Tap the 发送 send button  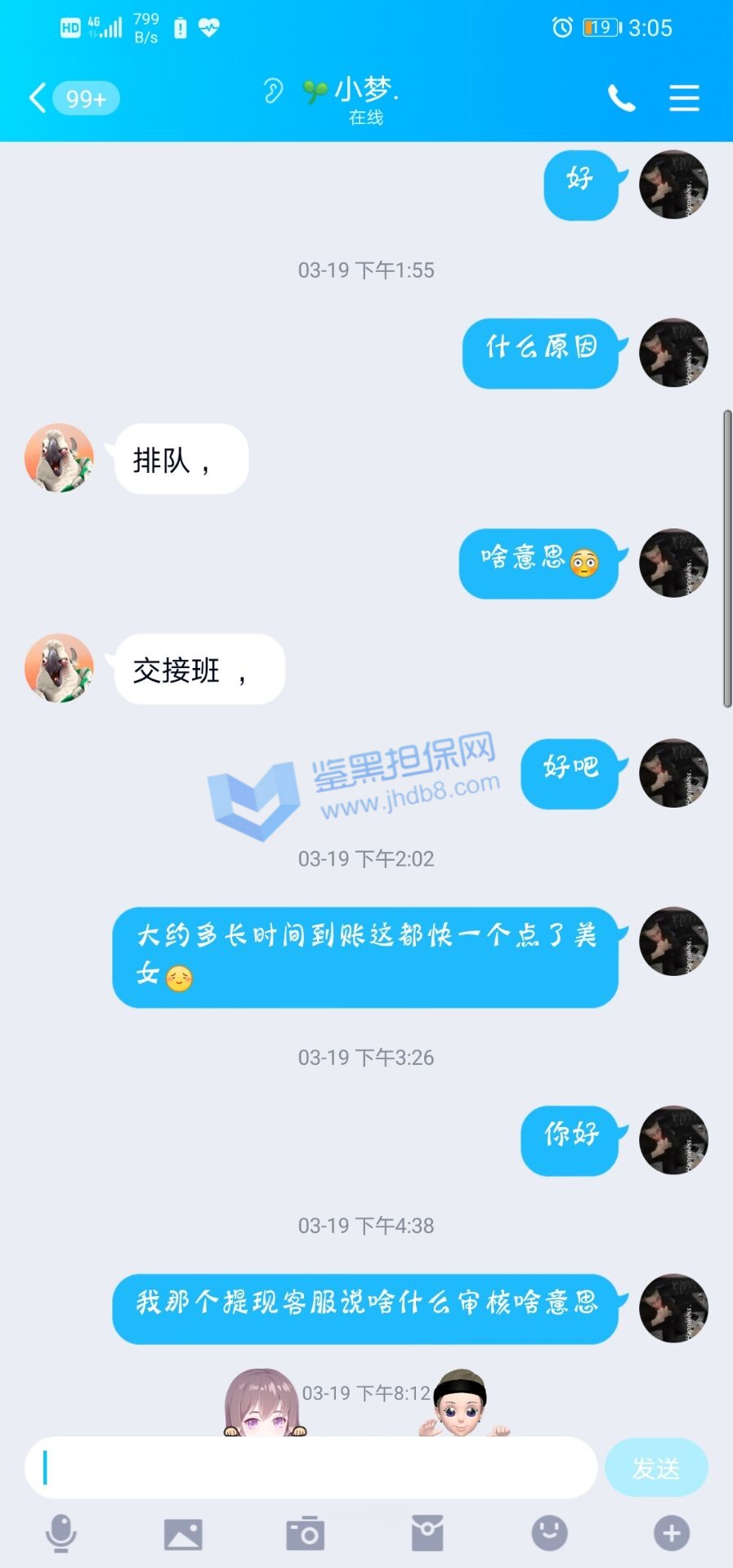point(655,1468)
